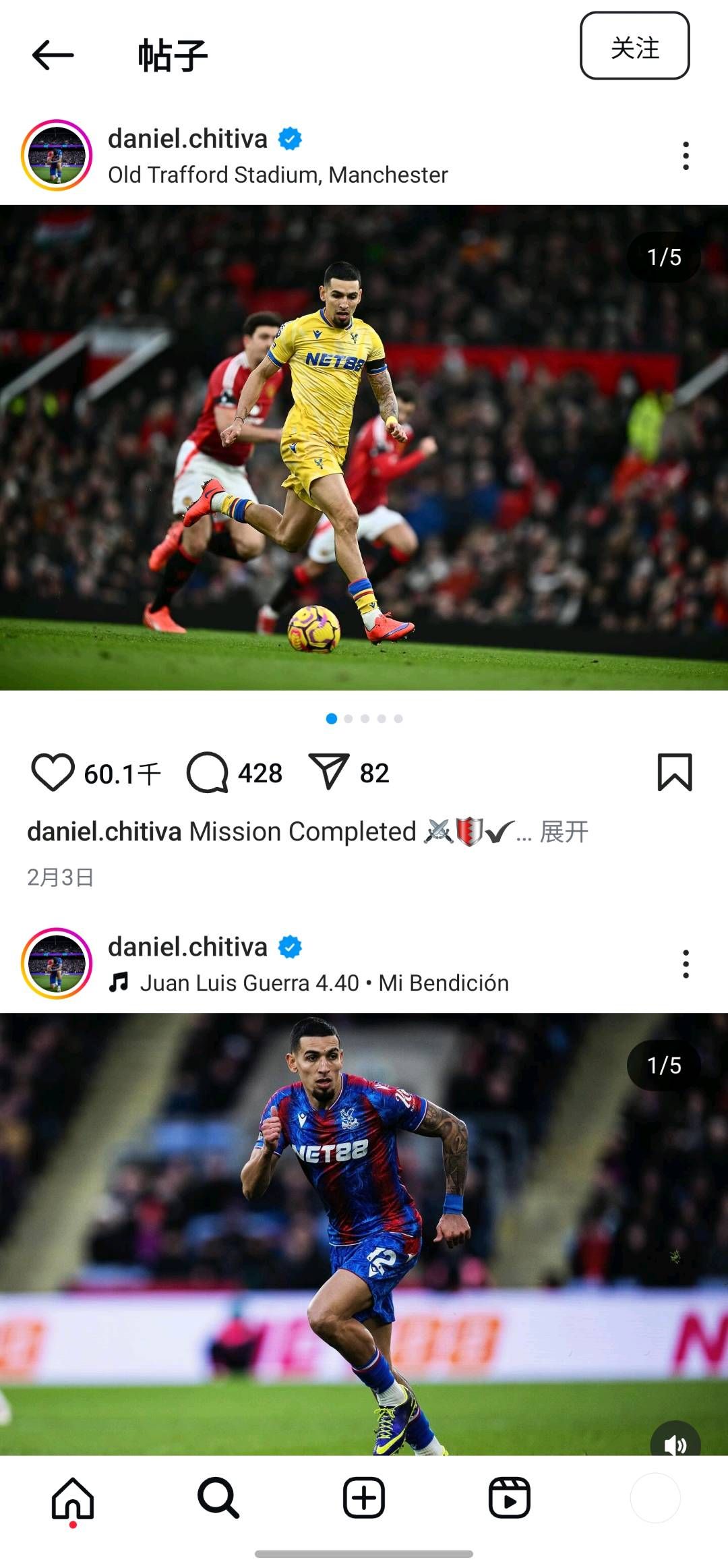The image size is (728, 1568).
Task: Open overflow menu on the Mi Bendición post
Action: click(686, 964)
